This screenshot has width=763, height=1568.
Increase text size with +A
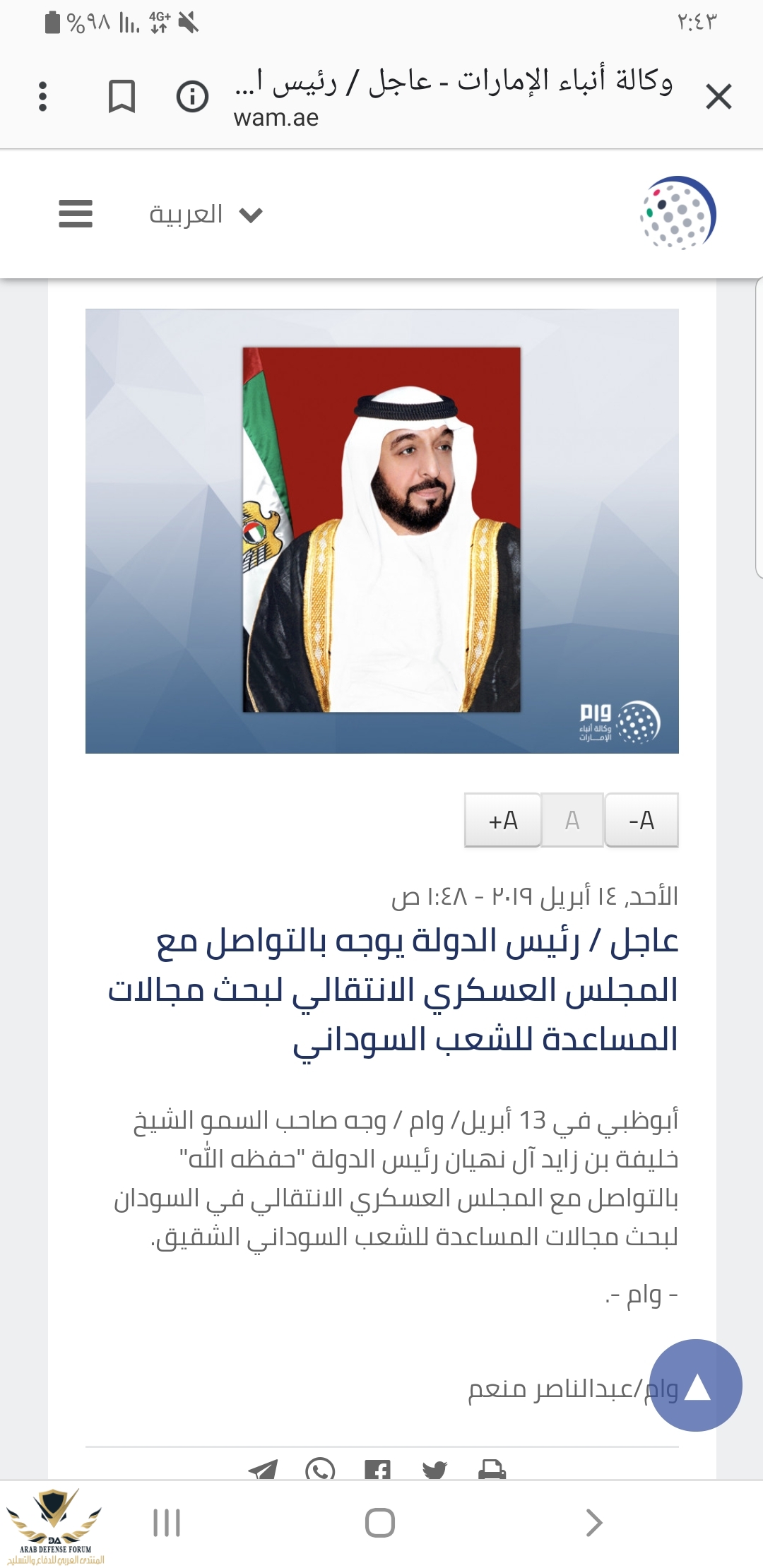[x=503, y=820]
